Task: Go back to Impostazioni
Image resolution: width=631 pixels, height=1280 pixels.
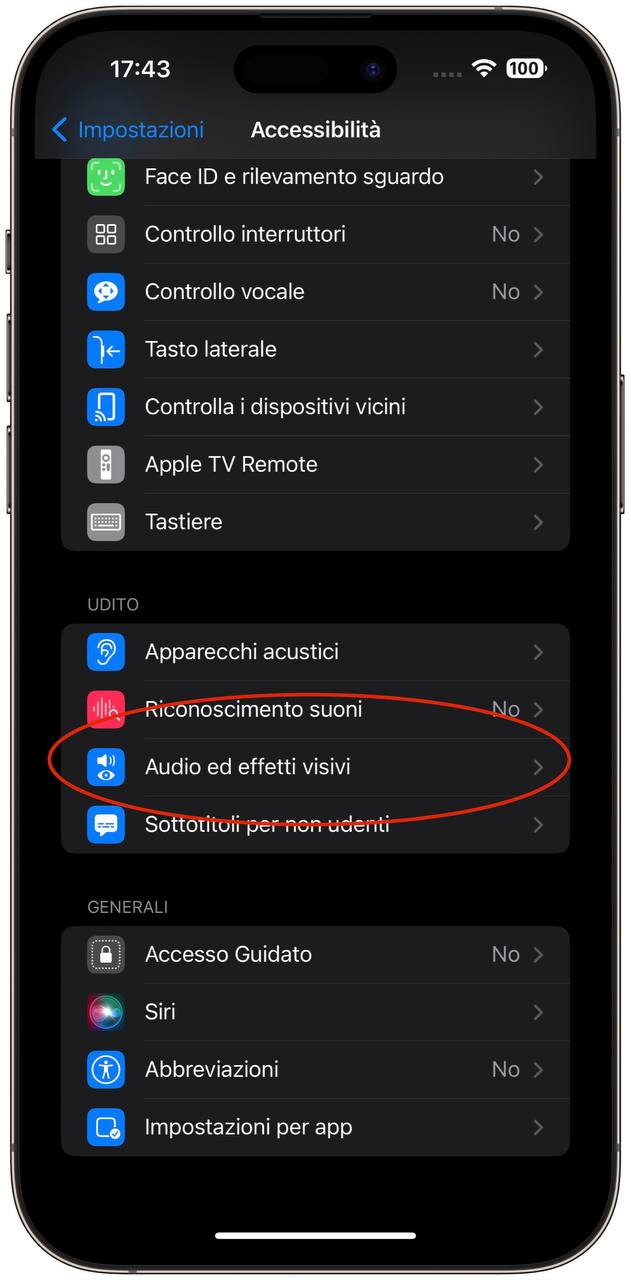Action: tap(127, 130)
